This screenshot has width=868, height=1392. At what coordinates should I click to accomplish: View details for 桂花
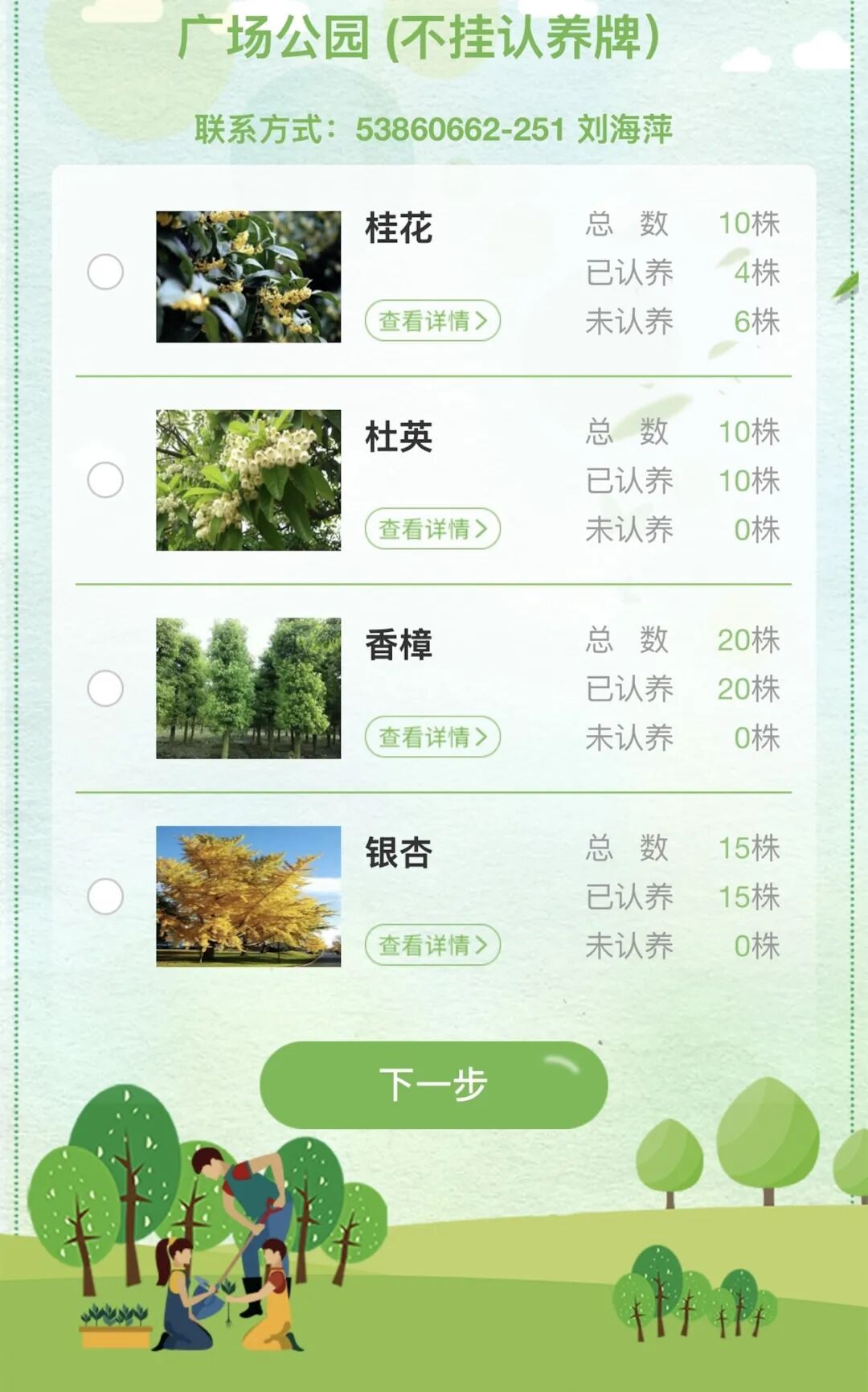432,321
